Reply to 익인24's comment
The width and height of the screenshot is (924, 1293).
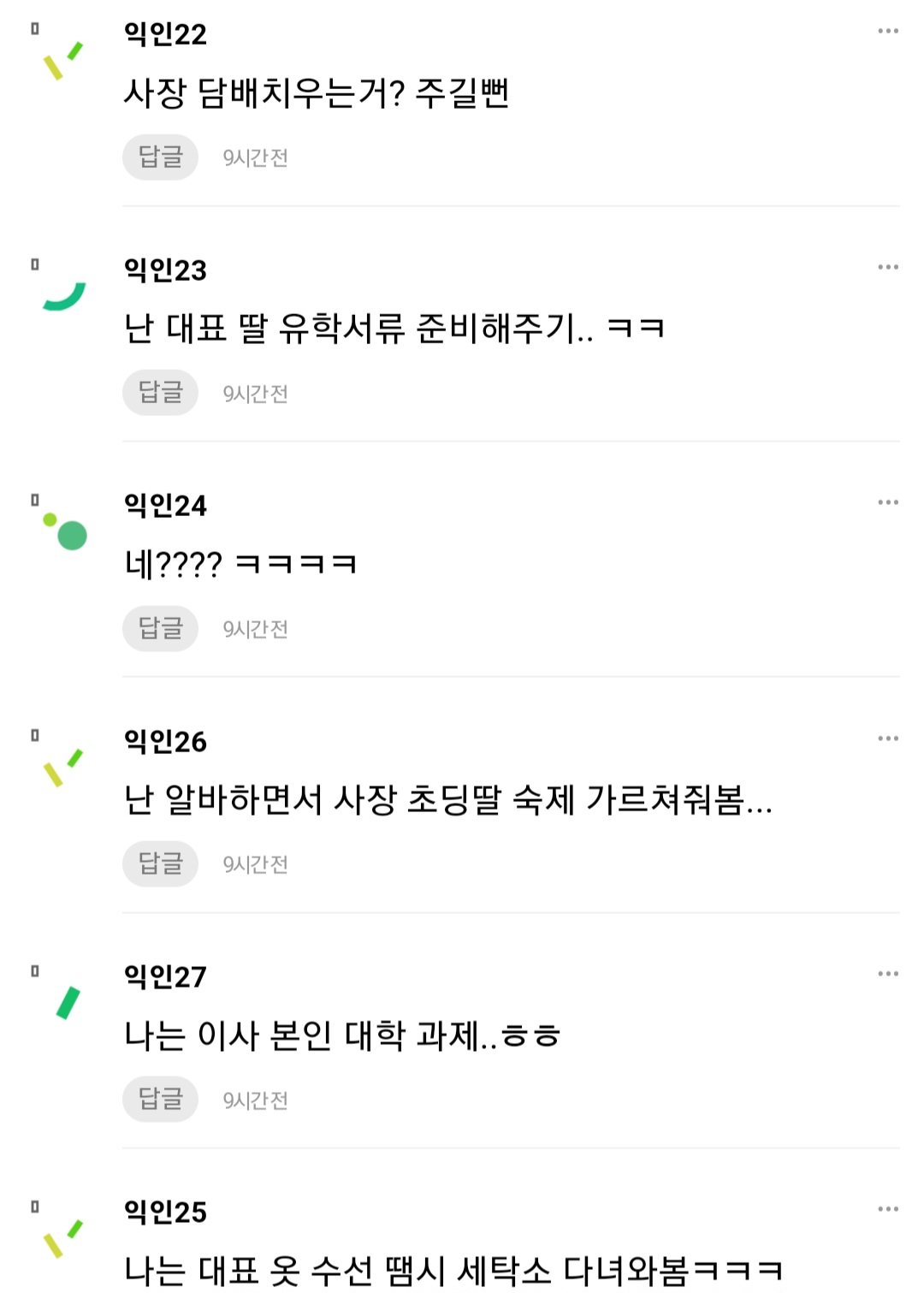pos(160,629)
